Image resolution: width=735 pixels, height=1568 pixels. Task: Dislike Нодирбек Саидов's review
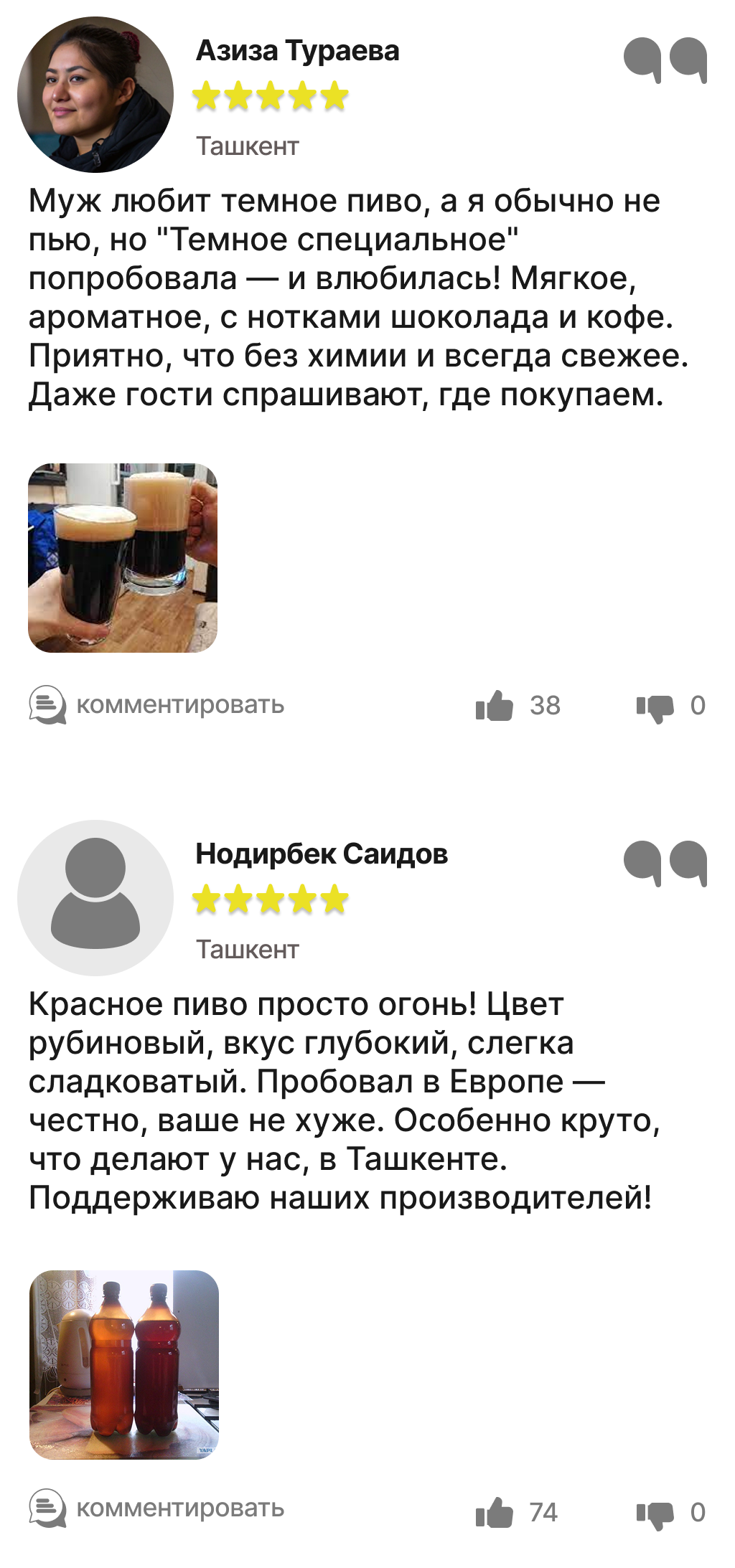[x=655, y=1513]
